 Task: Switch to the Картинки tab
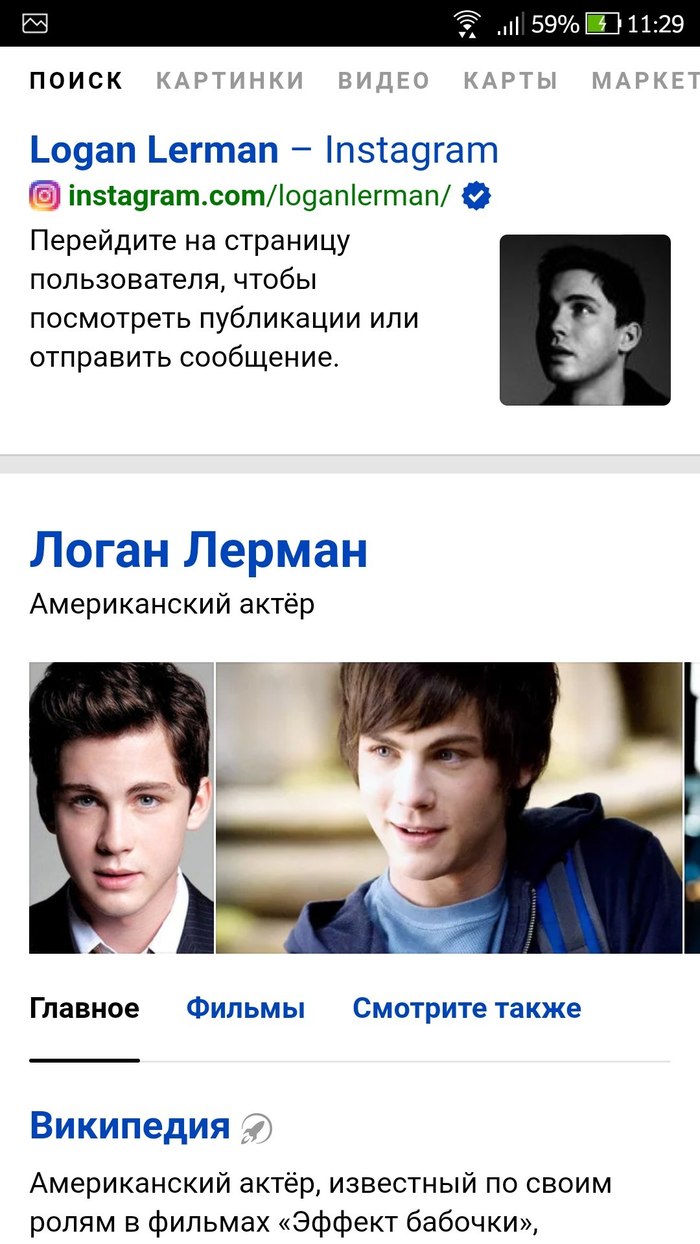tap(230, 81)
